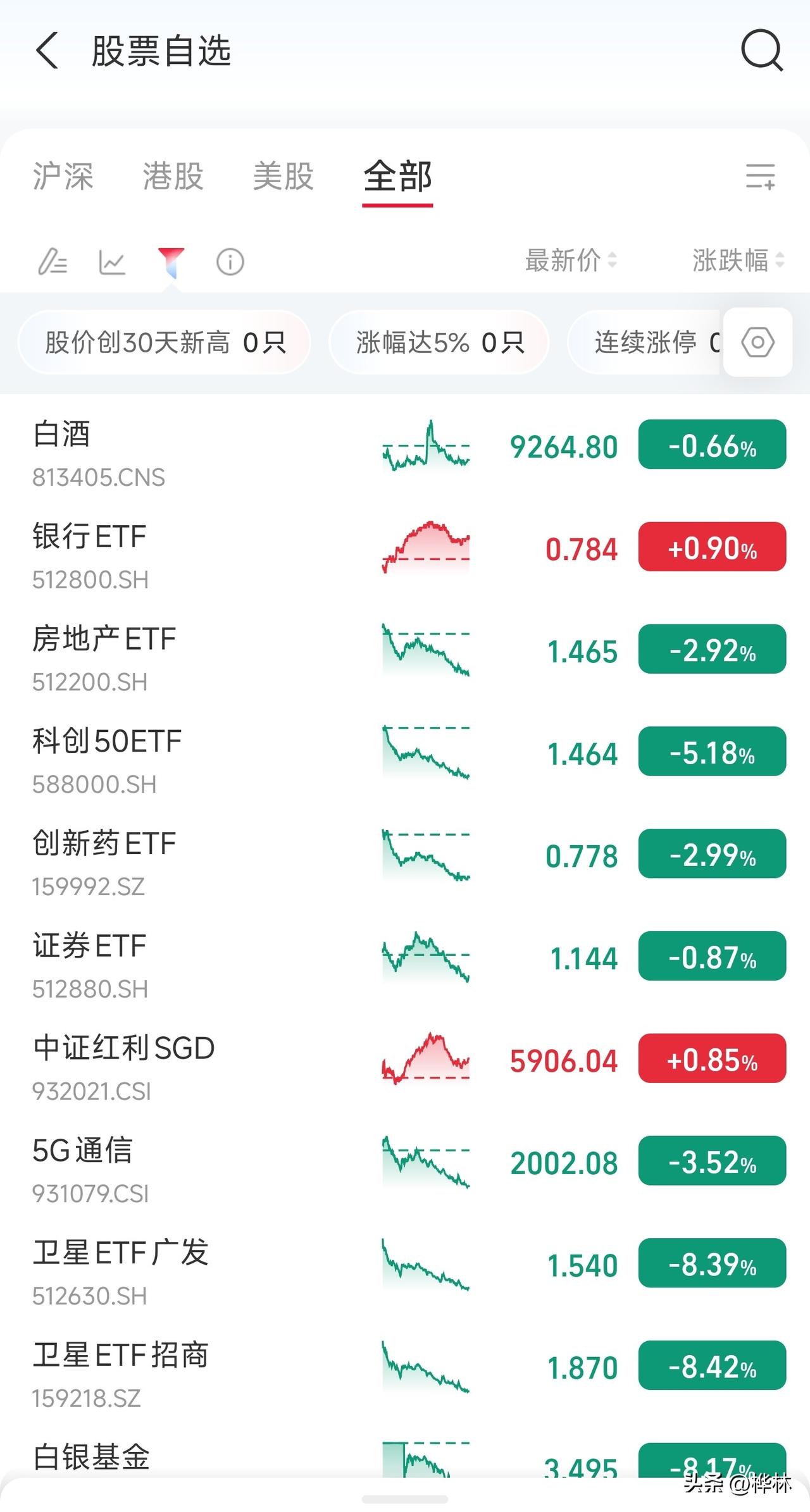View the mini chart for 5G通信

tap(425, 1162)
